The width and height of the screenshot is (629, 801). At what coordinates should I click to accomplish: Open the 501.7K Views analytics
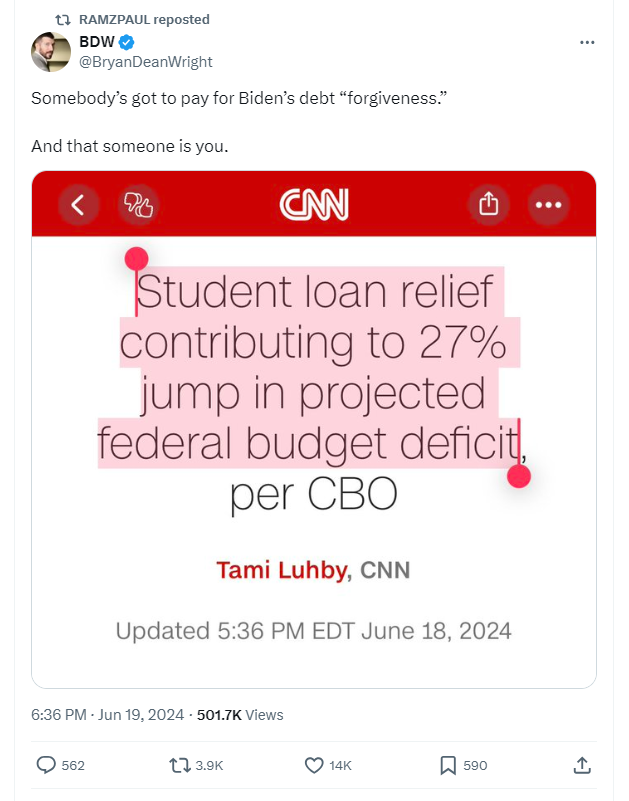pyautogui.click(x=240, y=715)
